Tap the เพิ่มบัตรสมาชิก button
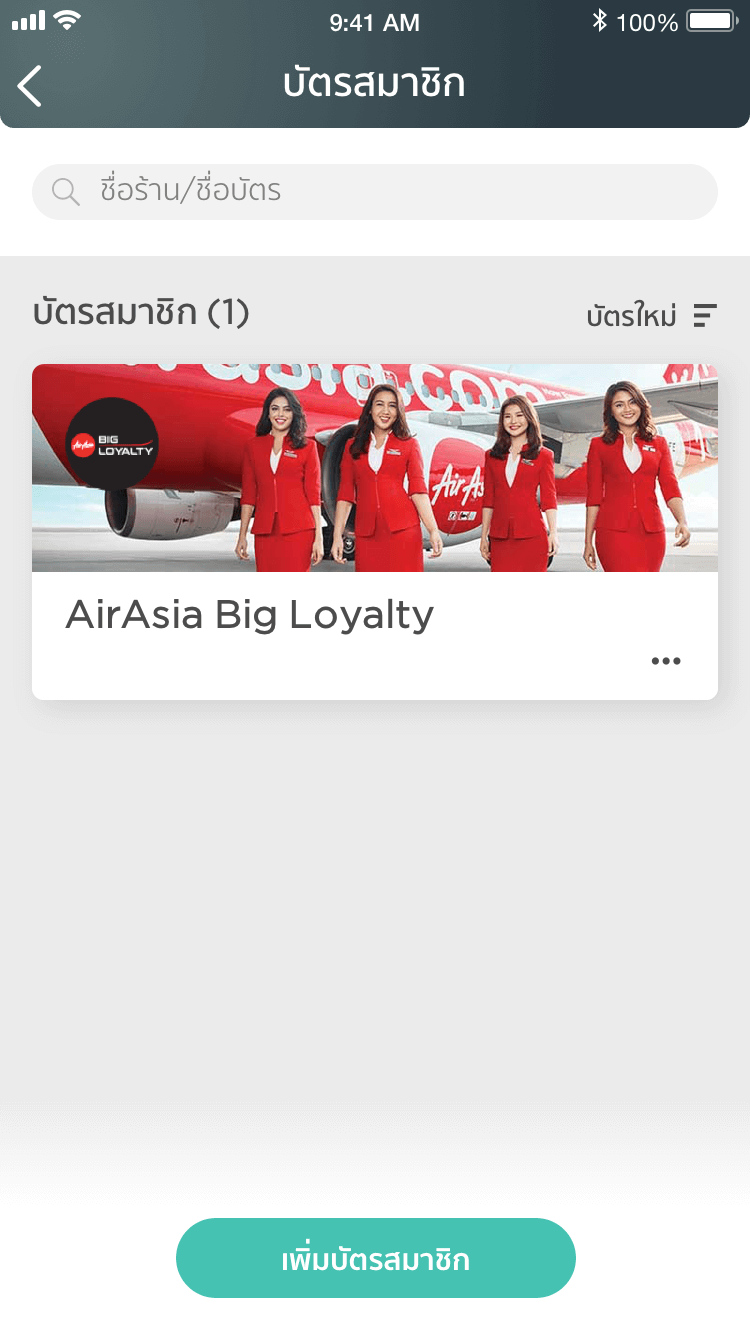 coord(375,1258)
